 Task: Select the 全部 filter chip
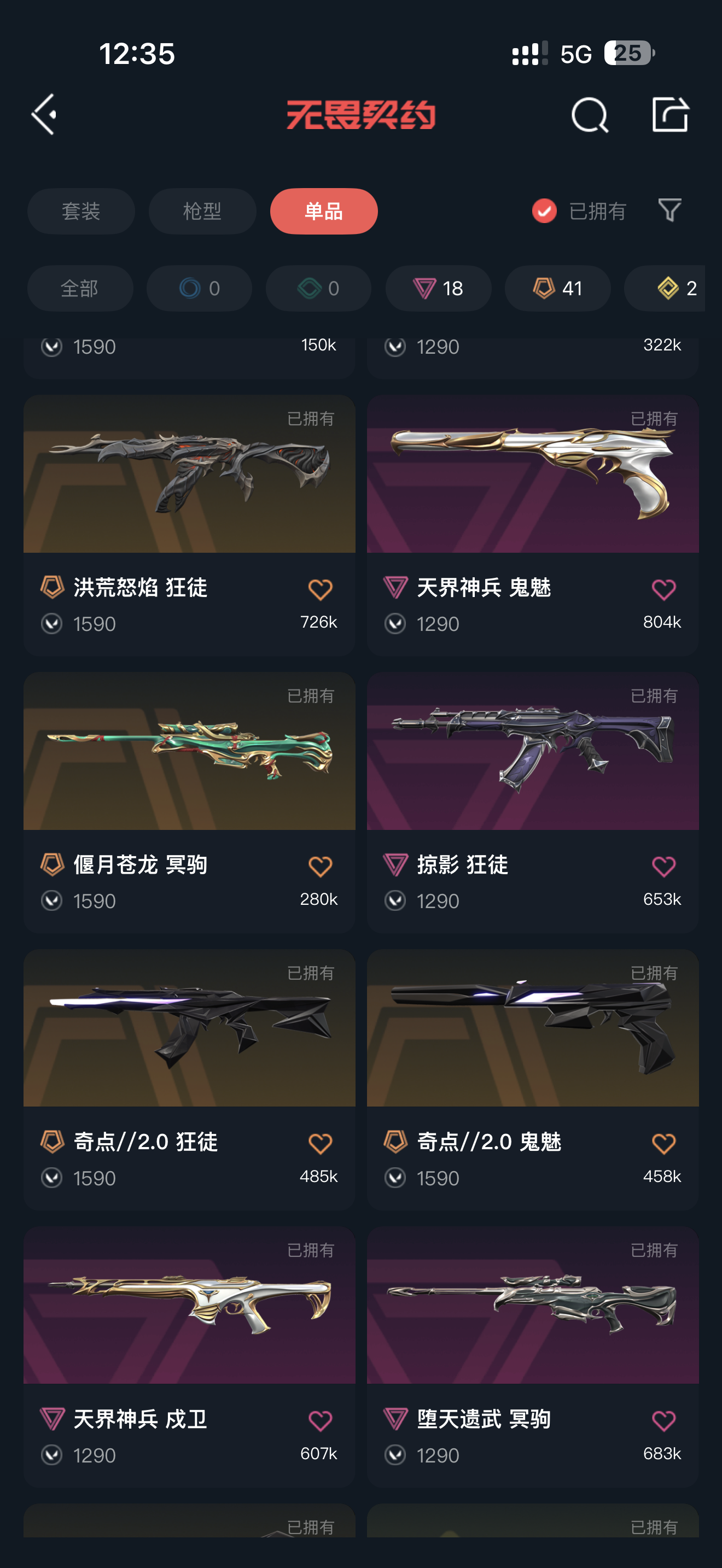[x=80, y=288]
